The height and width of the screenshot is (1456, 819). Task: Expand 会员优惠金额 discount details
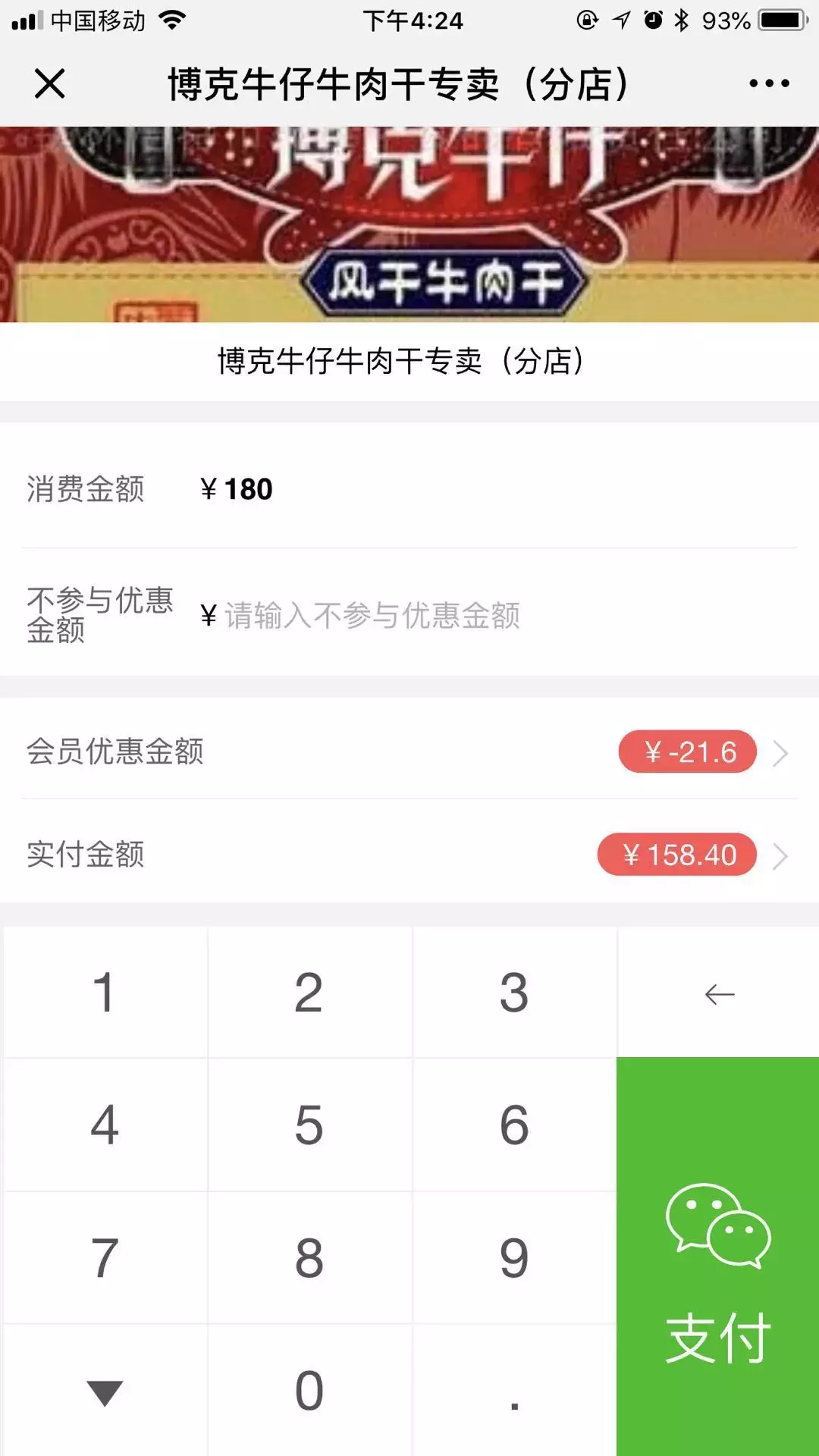tap(780, 753)
